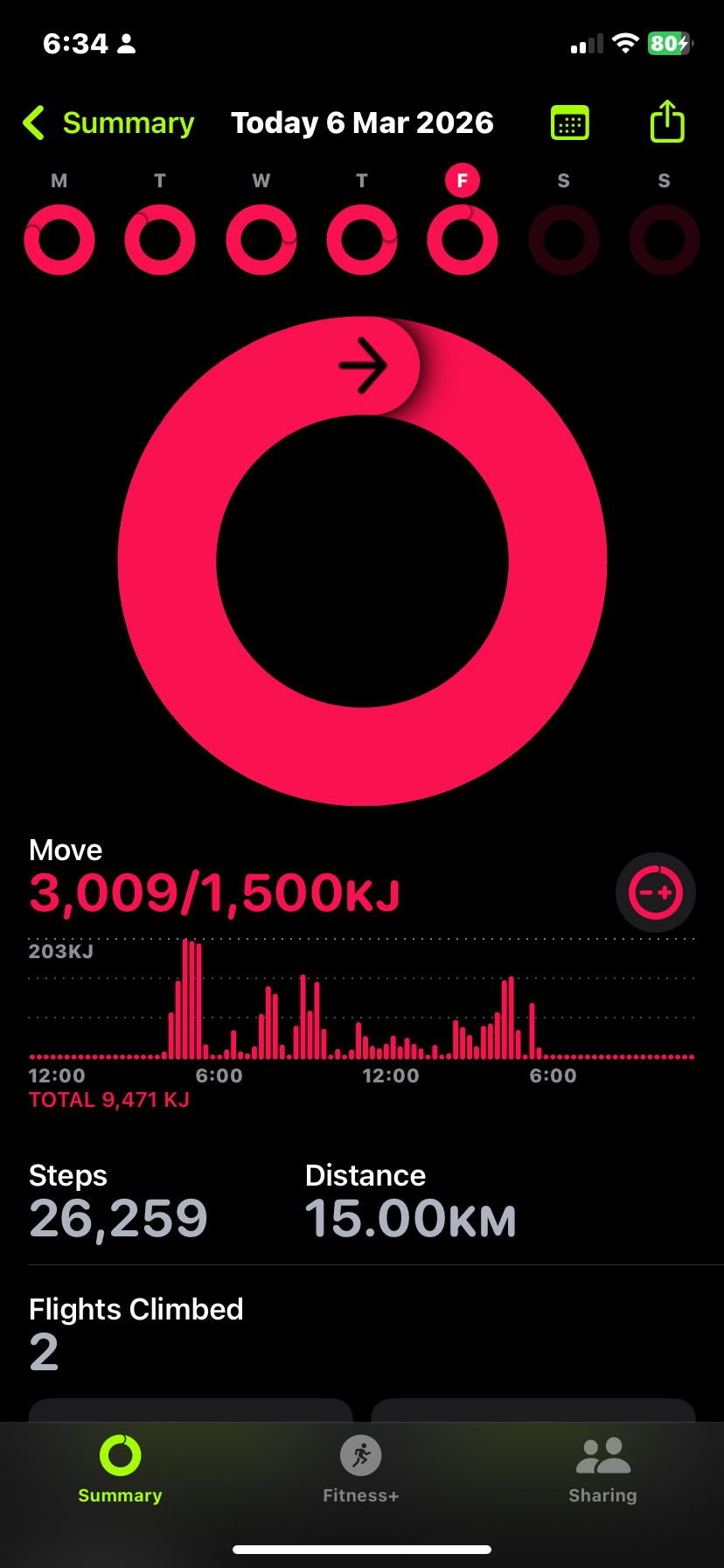
Task: Select Wednesday's activity ring
Action: point(261,239)
